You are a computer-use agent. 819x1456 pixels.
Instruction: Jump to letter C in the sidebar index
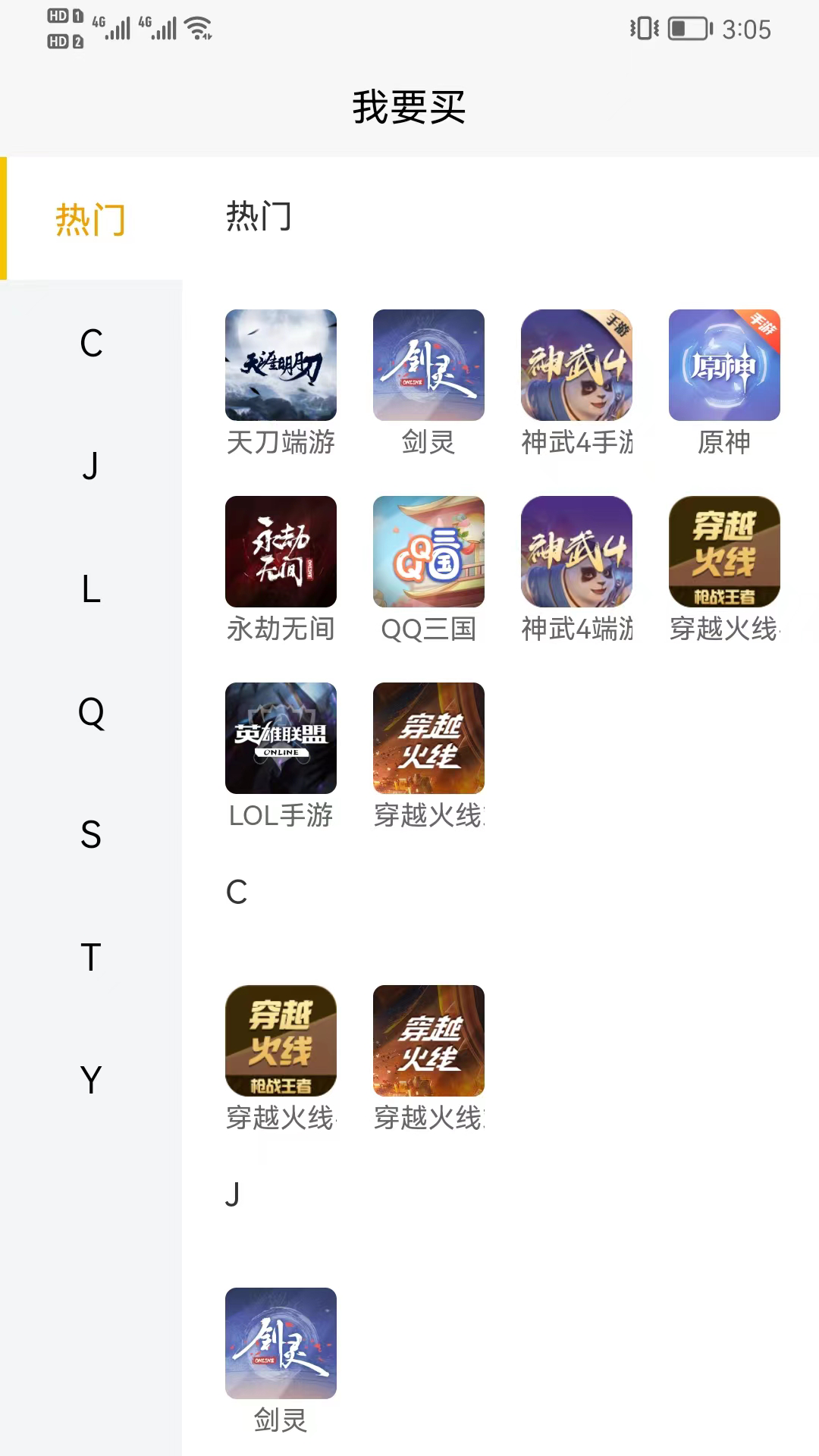[90, 345]
